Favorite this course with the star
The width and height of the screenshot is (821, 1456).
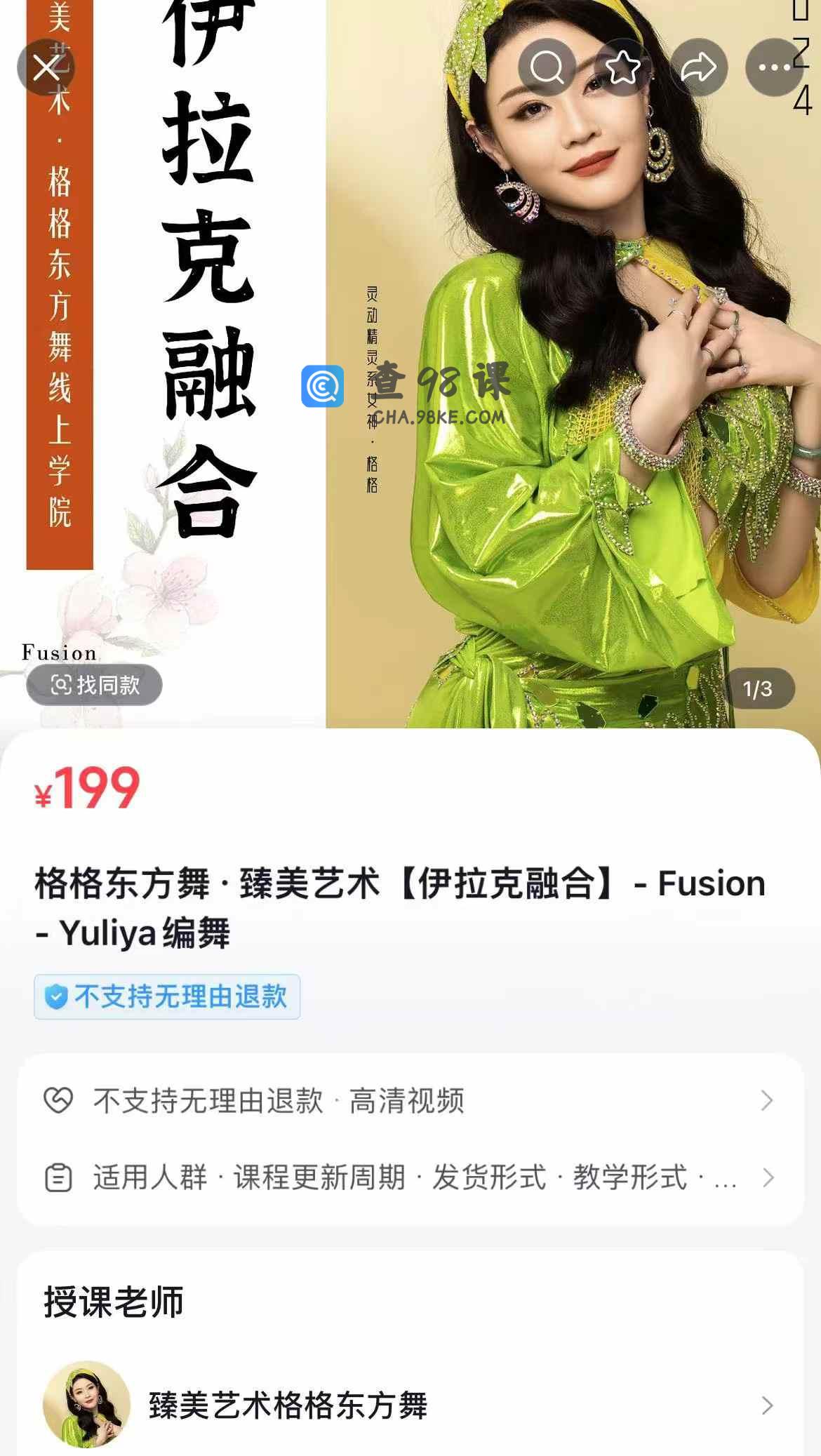tap(623, 67)
